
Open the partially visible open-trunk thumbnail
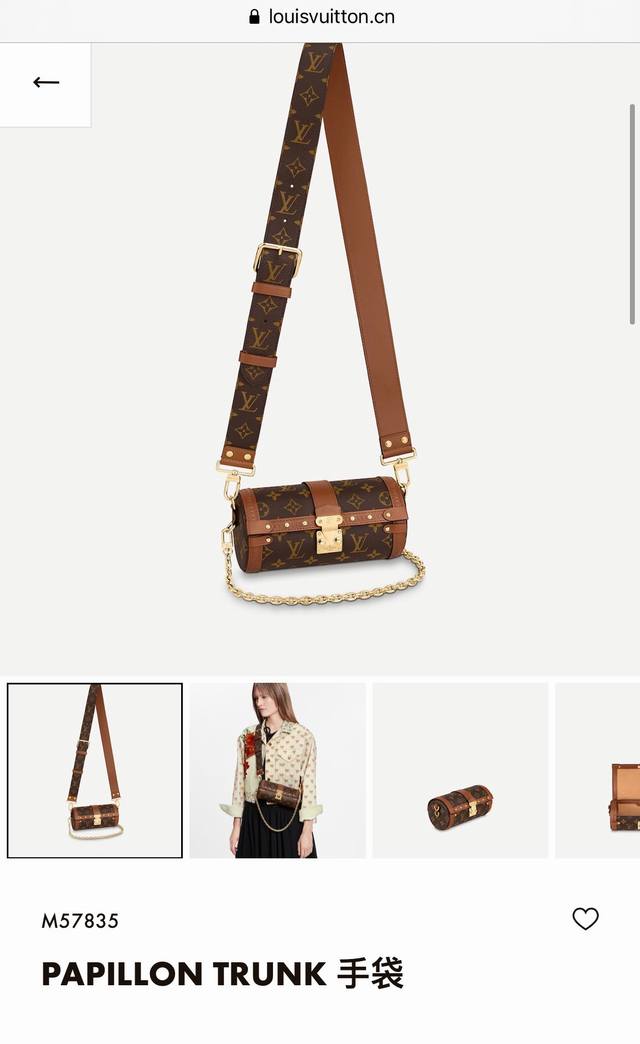[x=600, y=770]
